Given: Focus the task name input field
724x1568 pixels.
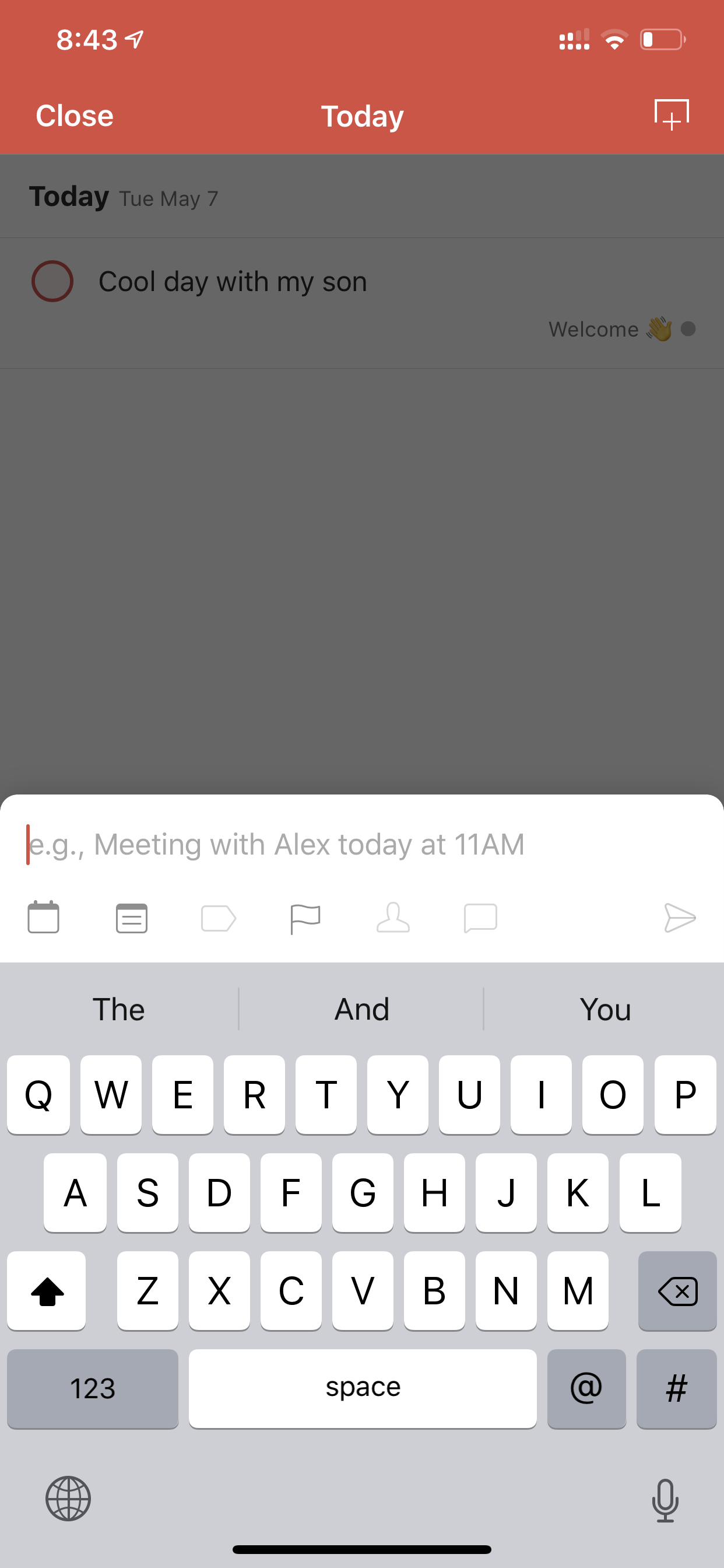Looking at the screenshot, I should tap(362, 844).
